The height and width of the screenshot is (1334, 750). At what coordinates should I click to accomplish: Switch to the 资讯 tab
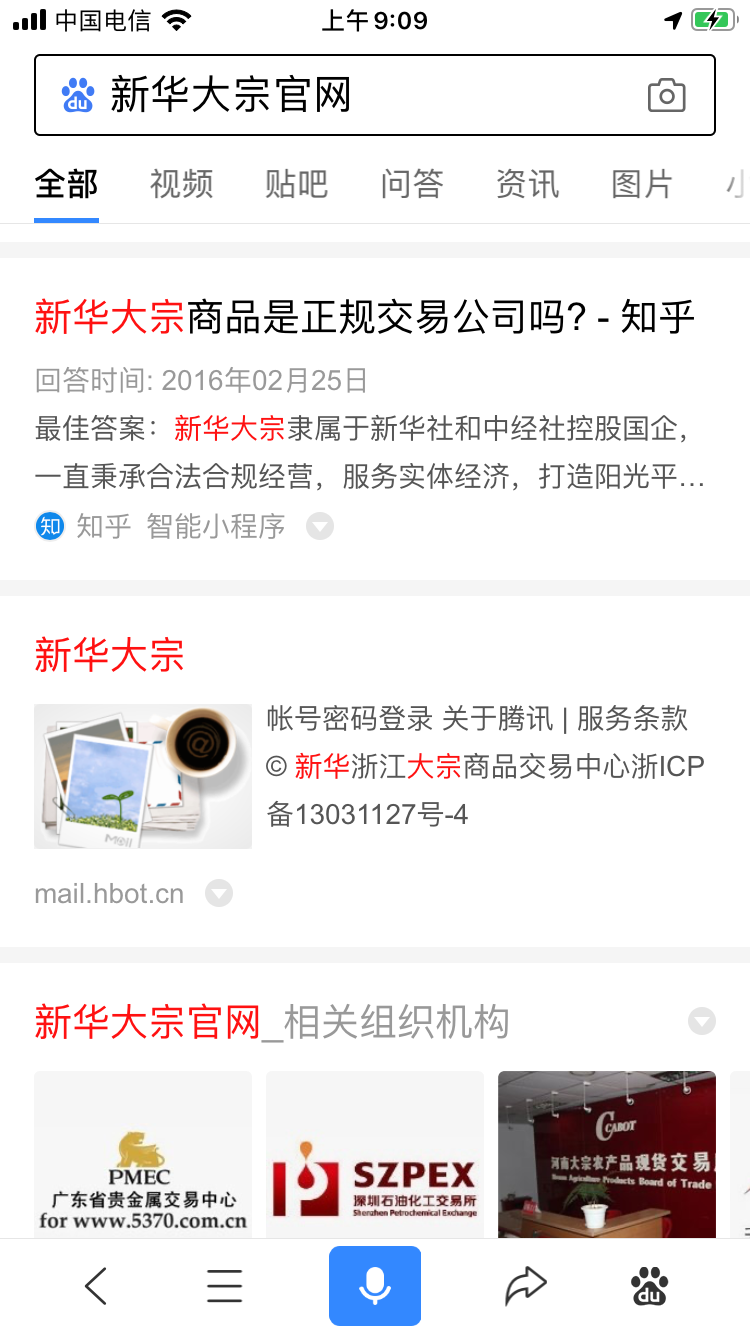[527, 184]
